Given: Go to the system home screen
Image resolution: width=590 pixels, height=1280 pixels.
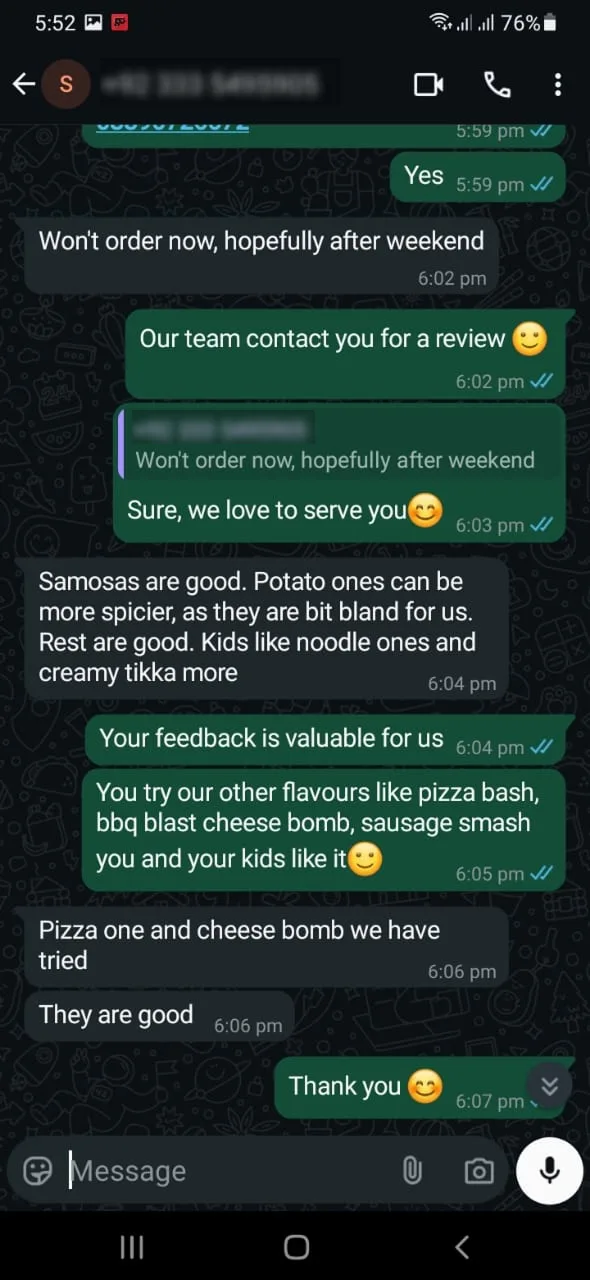Looking at the screenshot, I should [x=296, y=1246].
